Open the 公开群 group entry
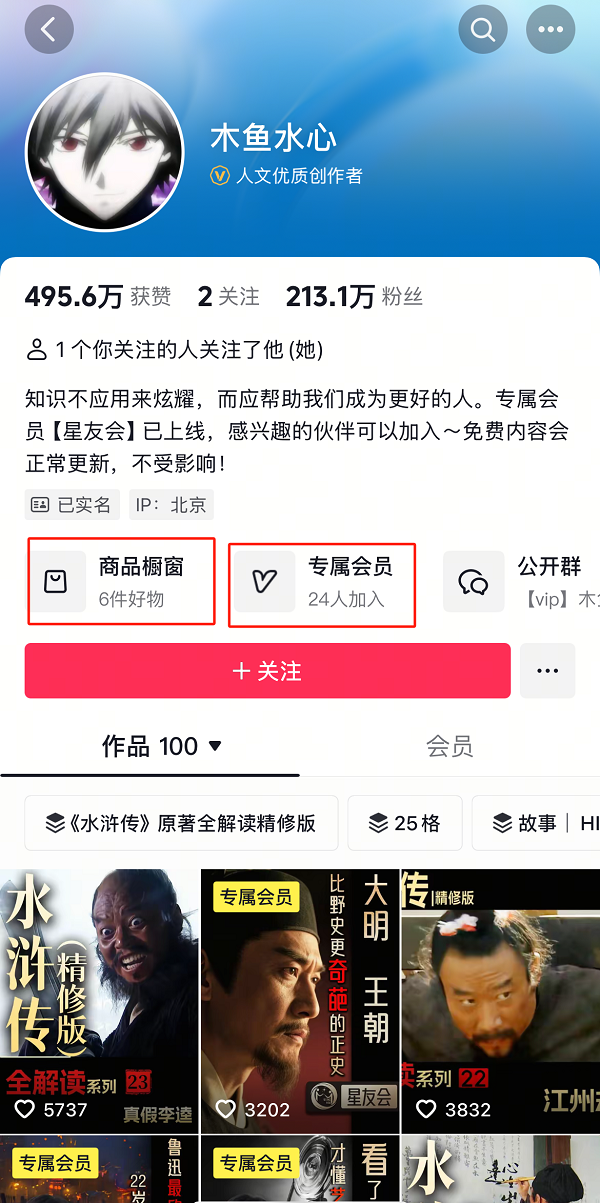The width and height of the screenshot is (600, 1203). pos(520,581)
